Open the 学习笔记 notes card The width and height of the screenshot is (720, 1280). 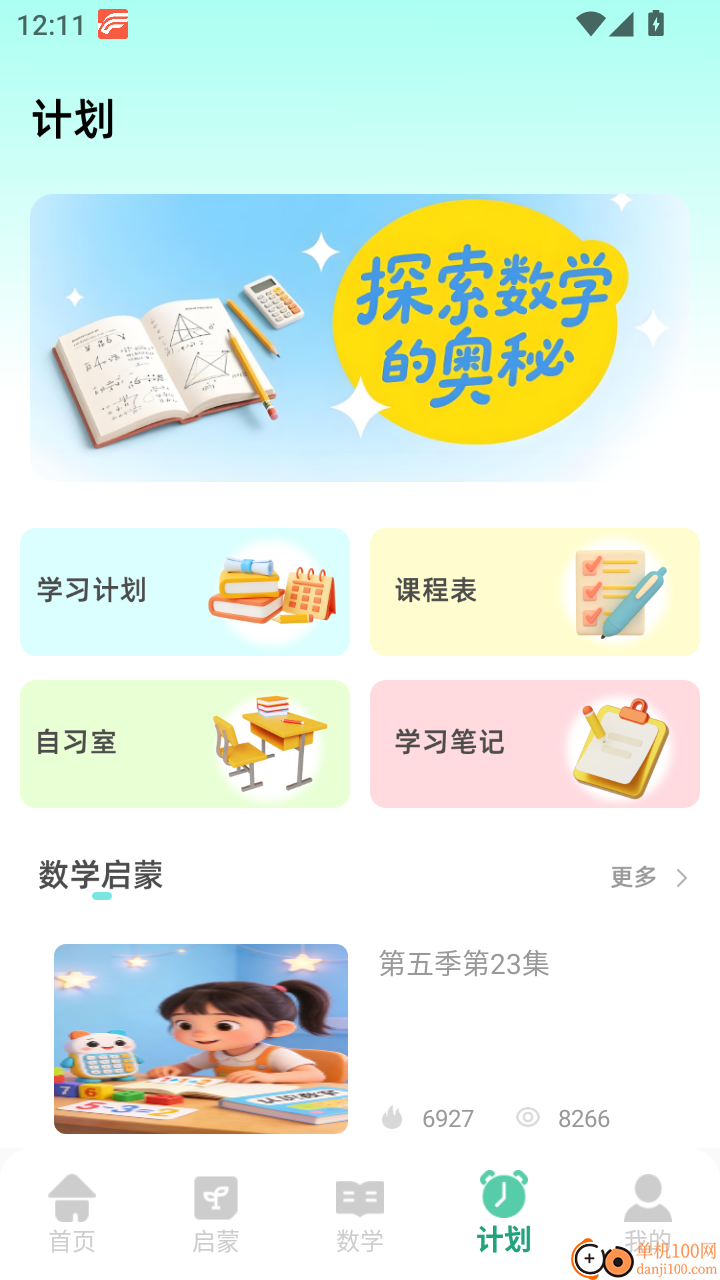click(535, 743)
